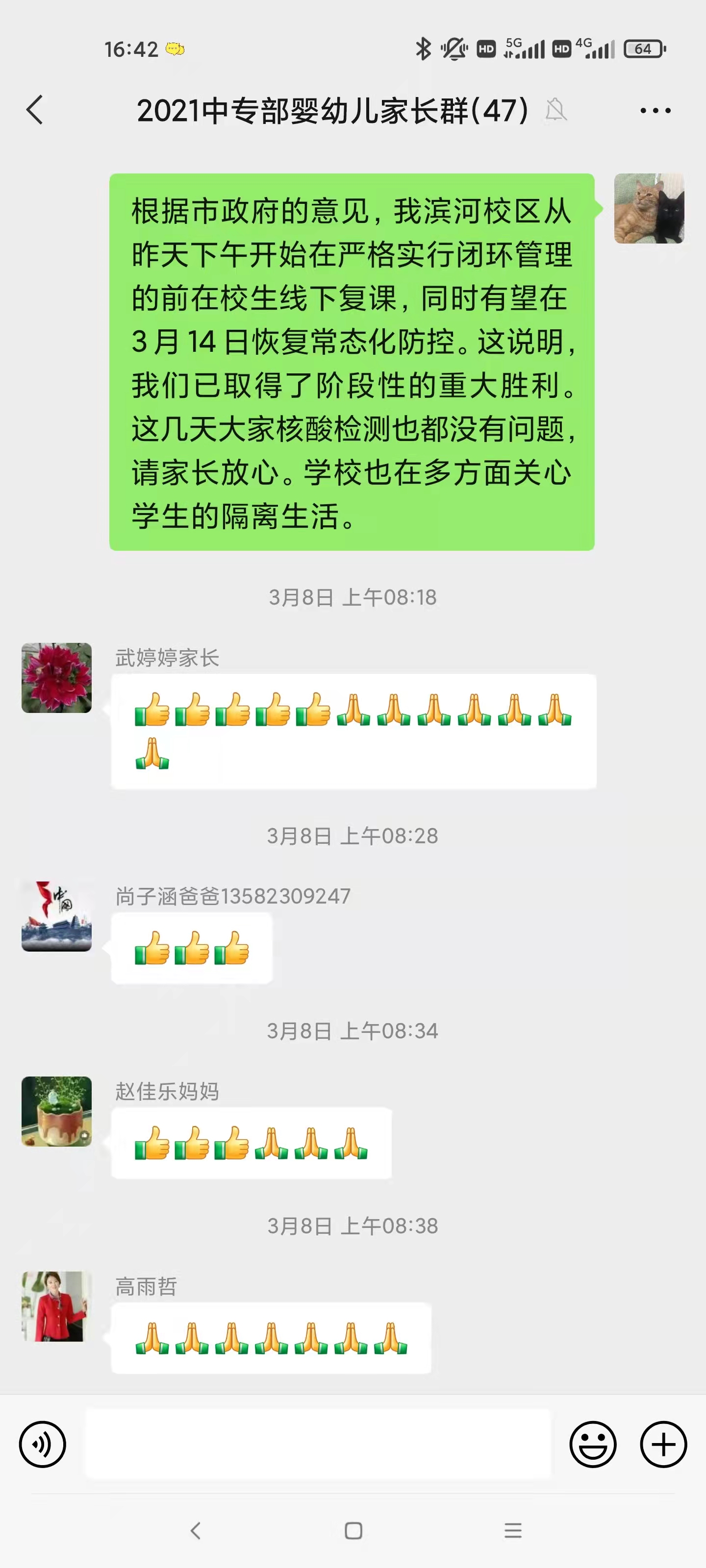Go to the home screen
The height and width of the screenshot is (1568, 706).
(353, 1530)
